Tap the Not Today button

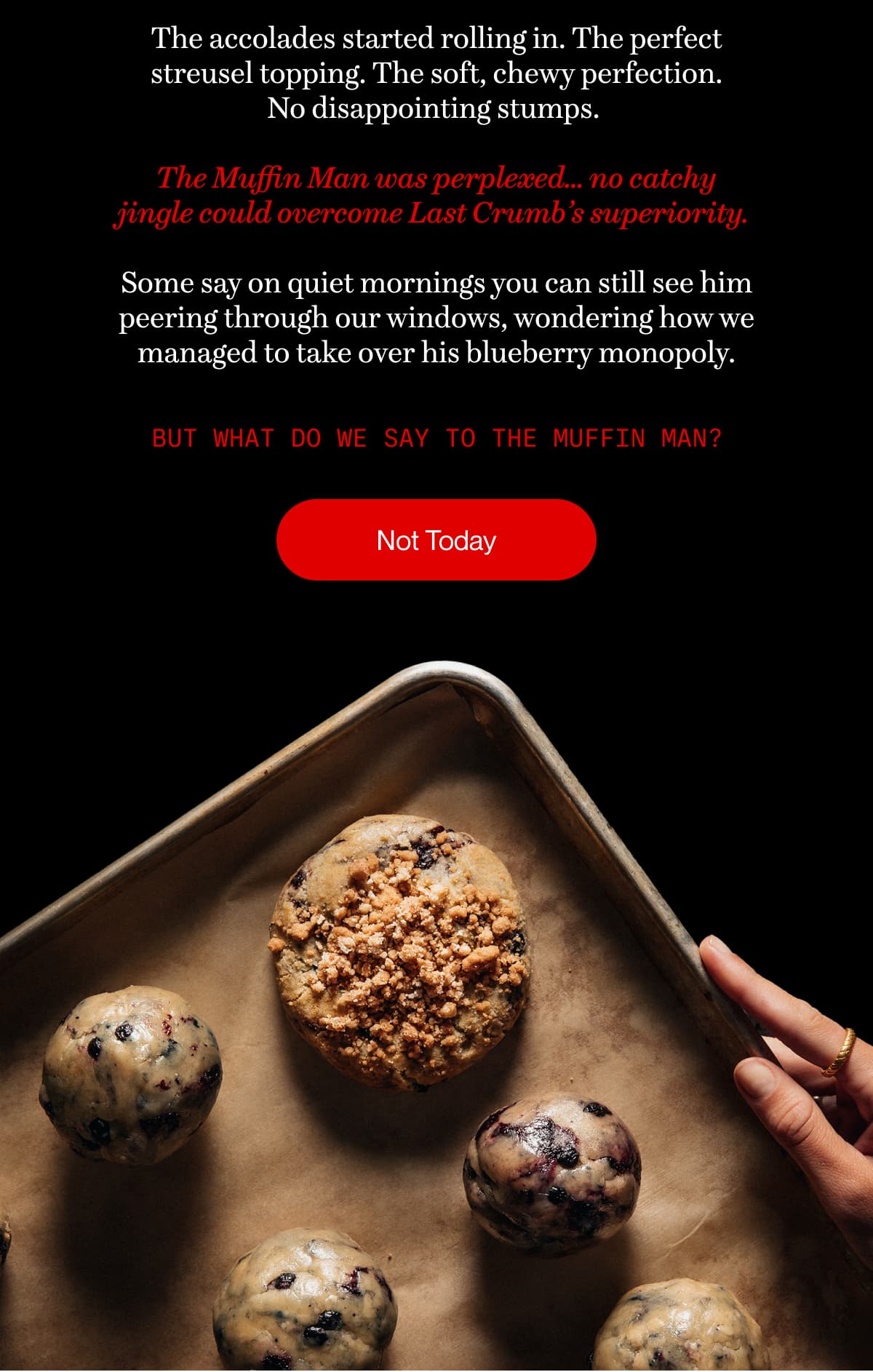point(436,540)
